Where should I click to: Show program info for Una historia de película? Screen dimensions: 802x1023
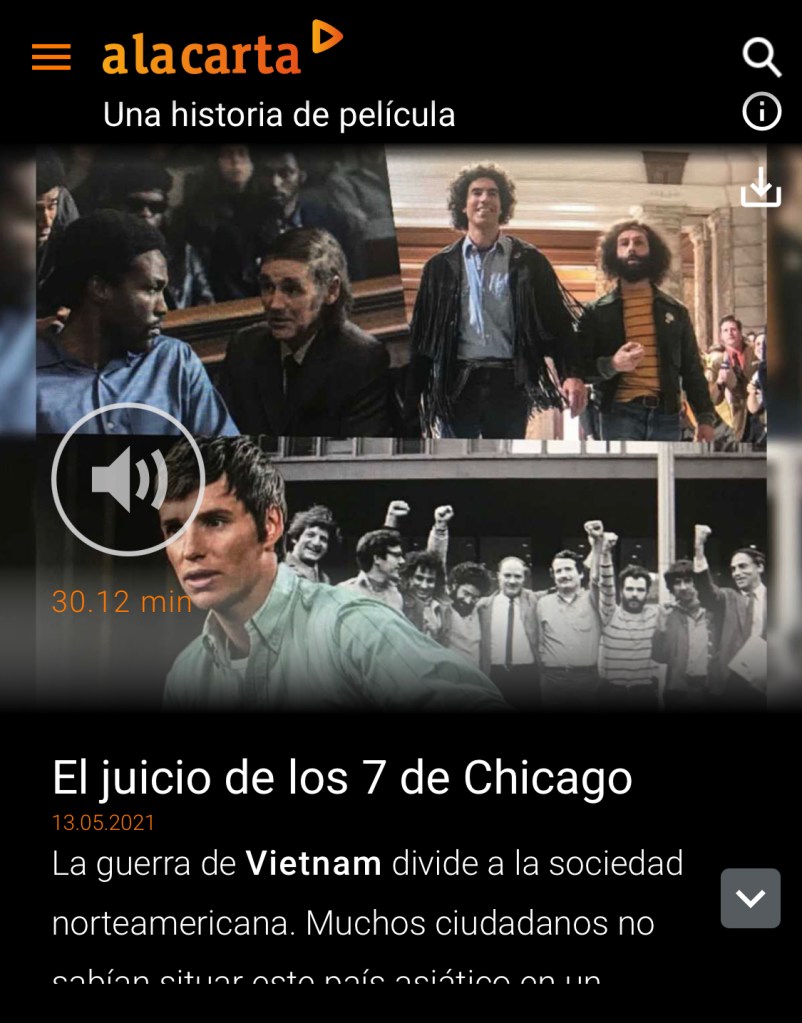pyautogui.click(x=761, y=111)
